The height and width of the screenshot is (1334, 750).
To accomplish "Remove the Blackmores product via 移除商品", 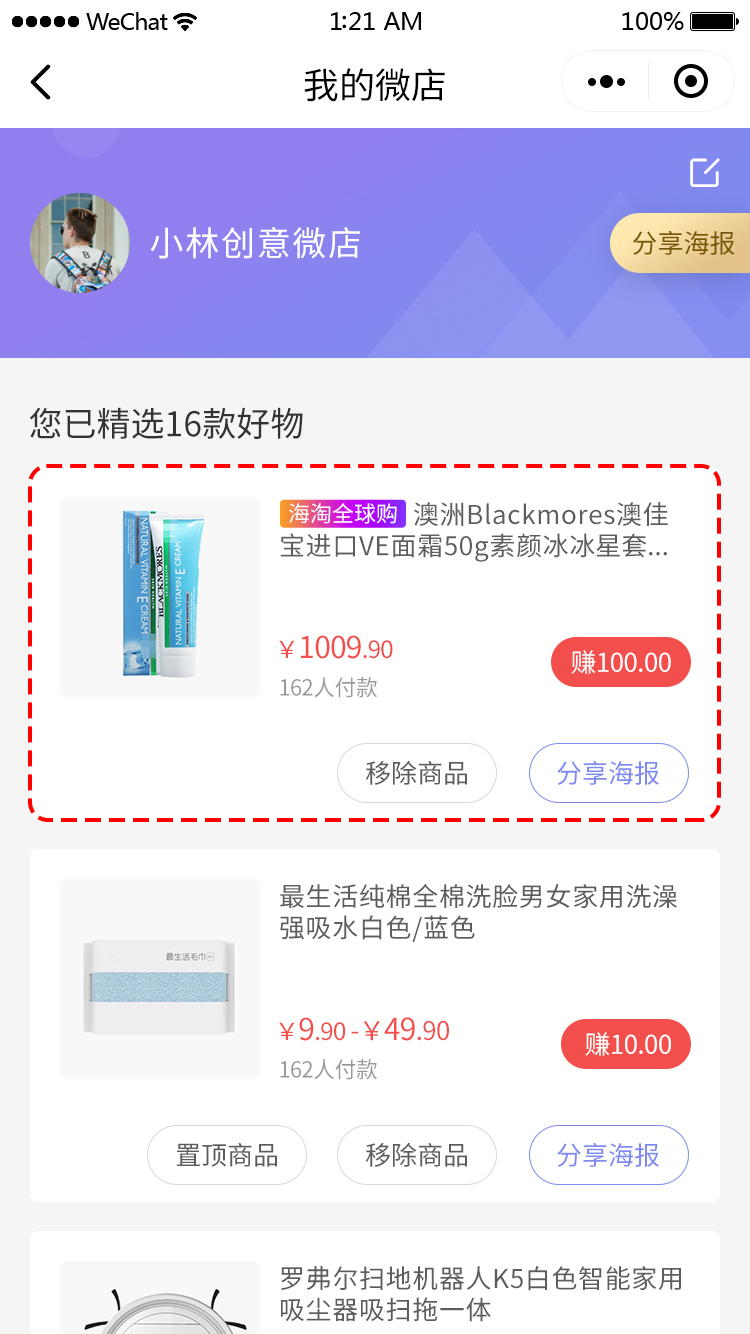I will tap(417, 773).
